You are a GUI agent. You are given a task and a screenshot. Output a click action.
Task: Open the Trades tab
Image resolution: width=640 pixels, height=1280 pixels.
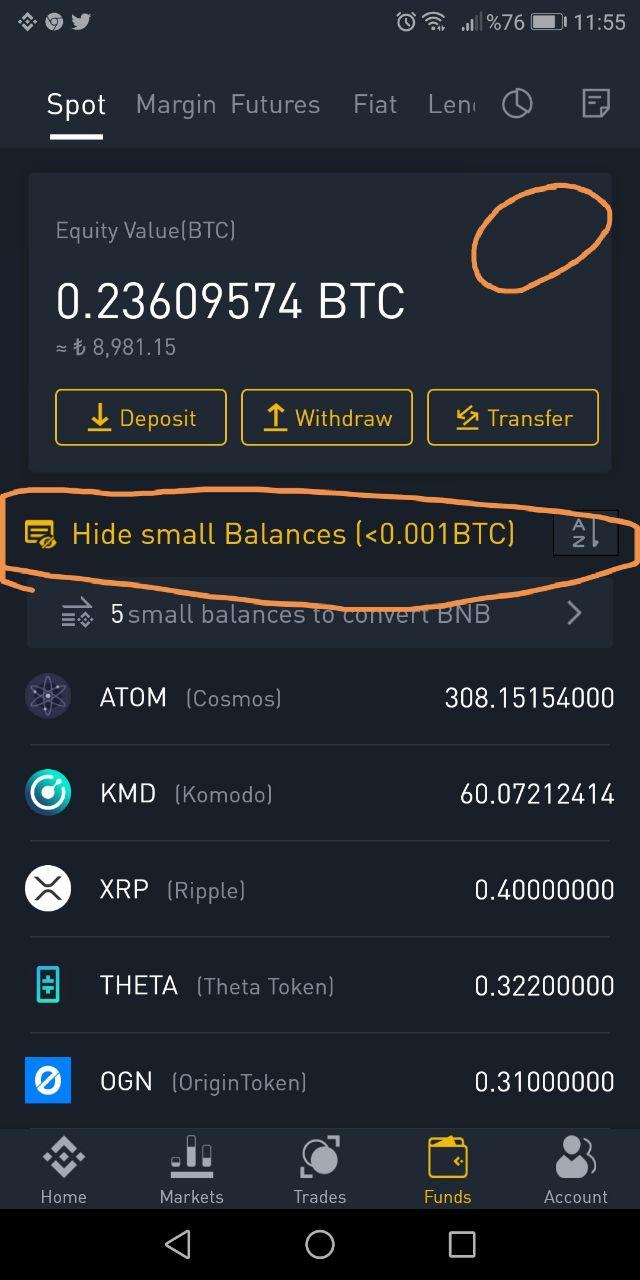(x=320, y=1170)
